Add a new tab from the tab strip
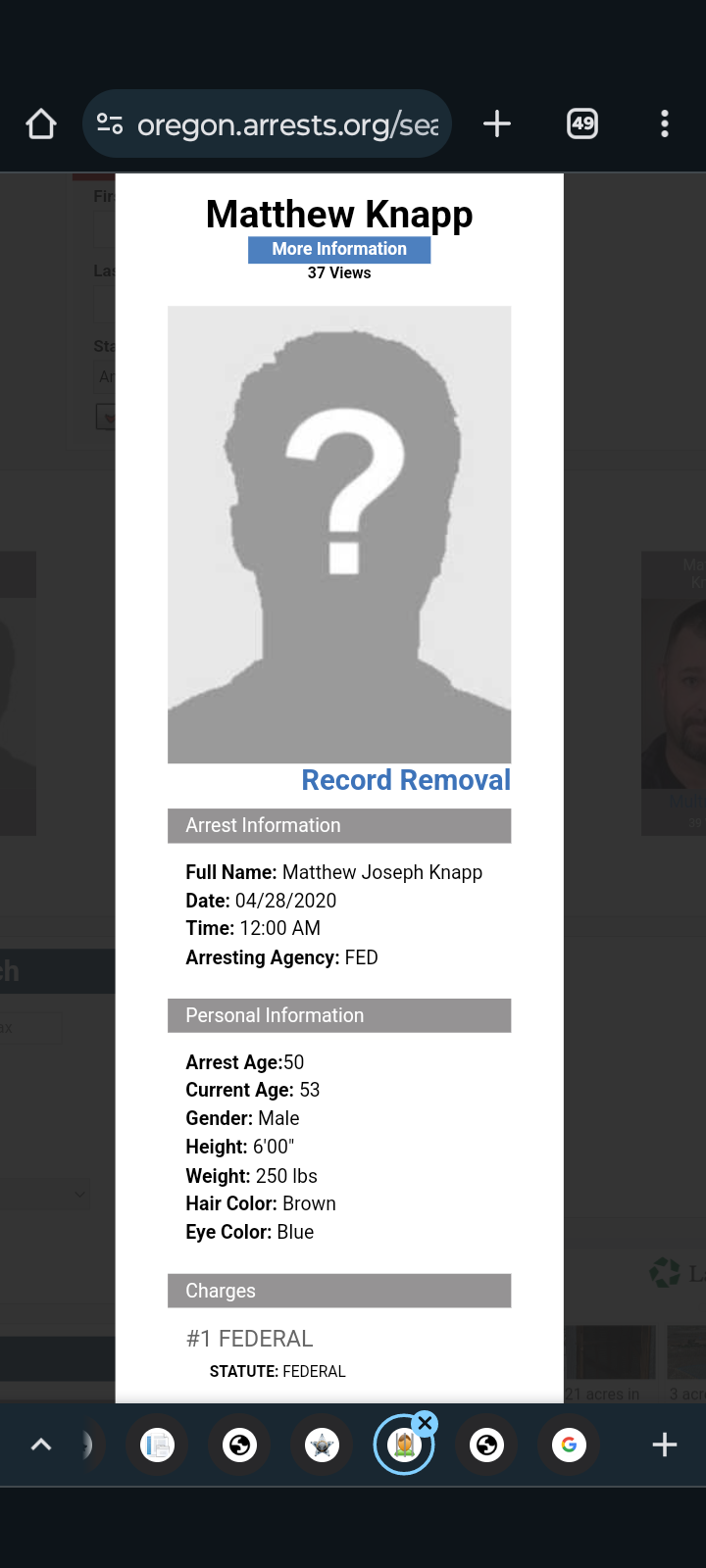 point(665,1445)
